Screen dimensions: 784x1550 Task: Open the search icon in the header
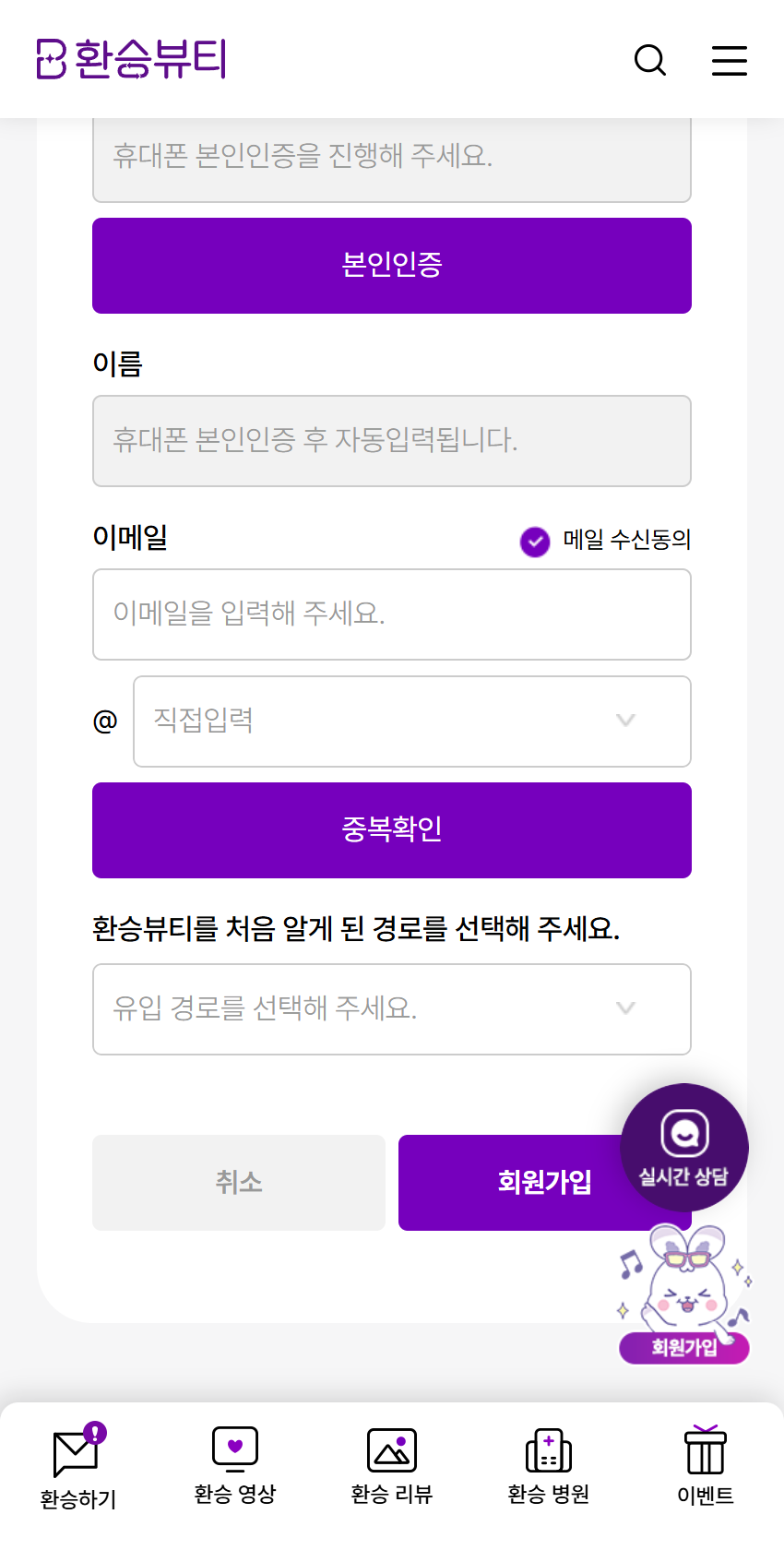650,60
